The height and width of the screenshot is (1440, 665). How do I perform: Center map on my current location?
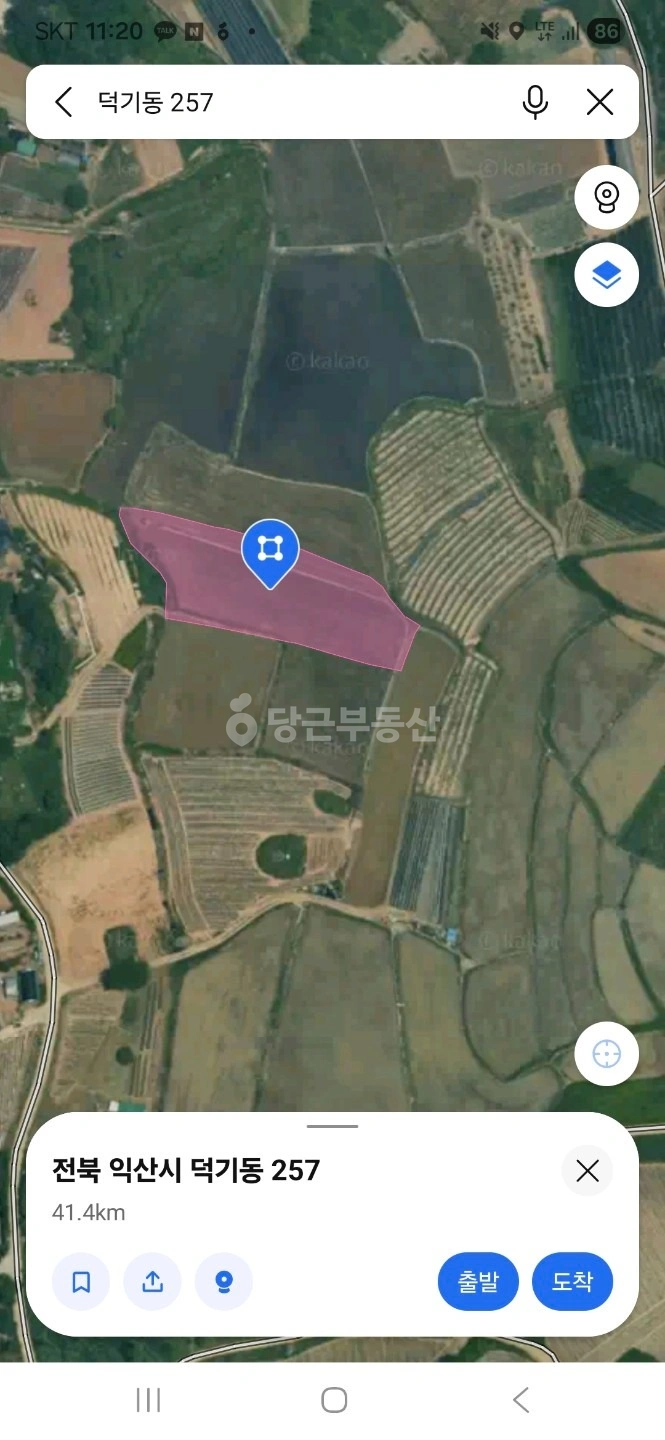click(607, 1054)
